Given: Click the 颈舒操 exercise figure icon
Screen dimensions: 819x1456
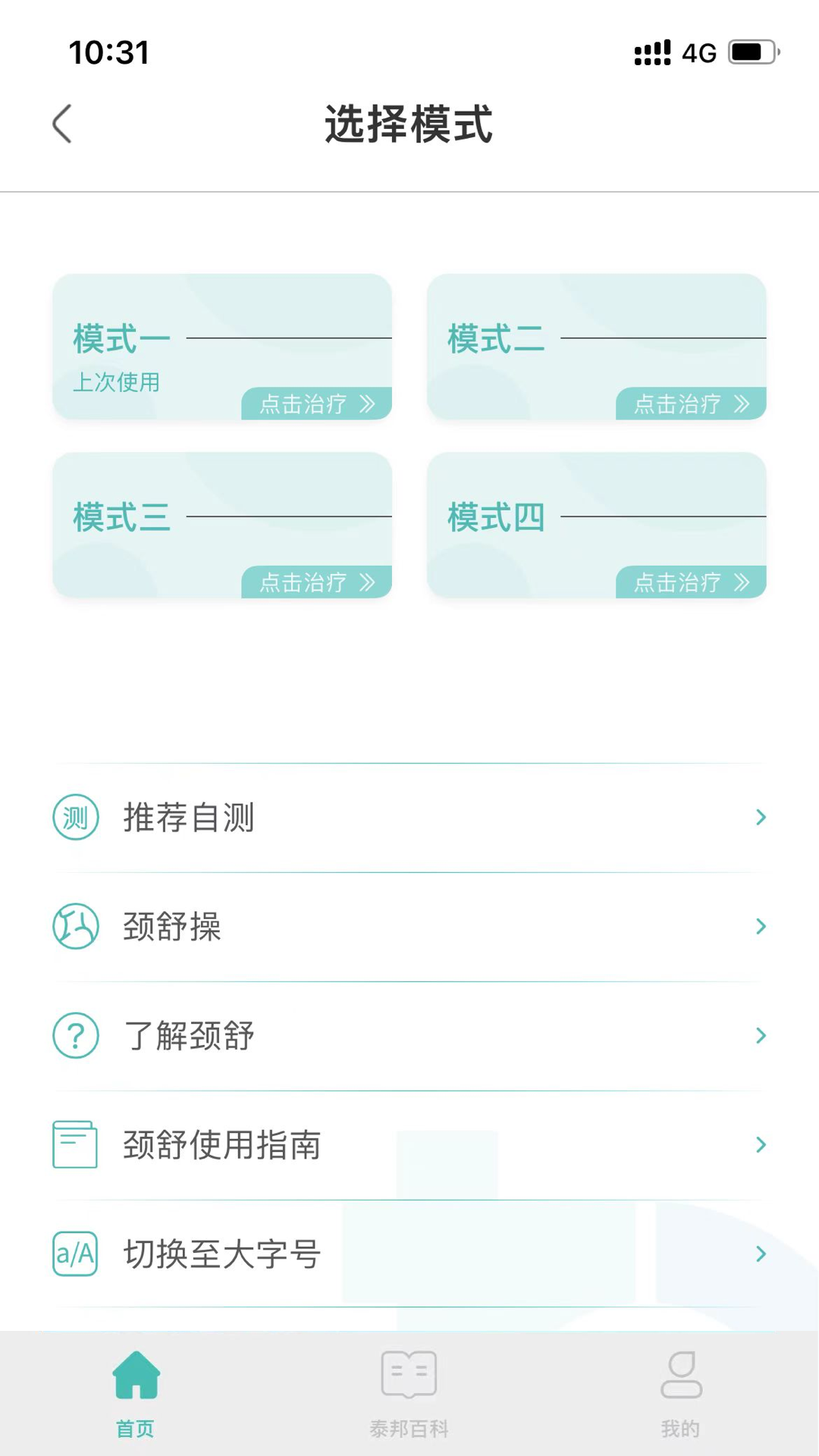Looking at the screenshot, I should pyautogui.click(x=74, y=926).
